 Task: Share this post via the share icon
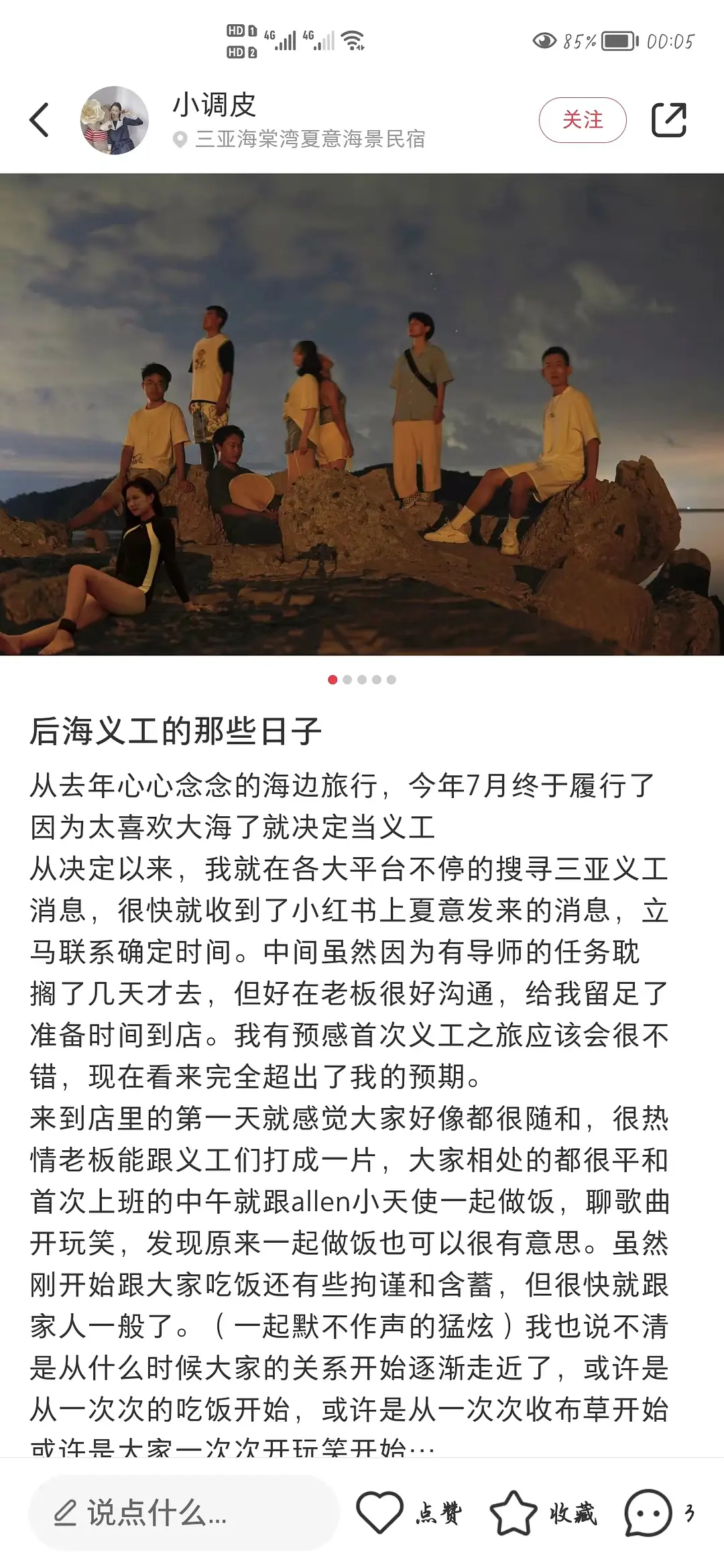coord(669,120)
